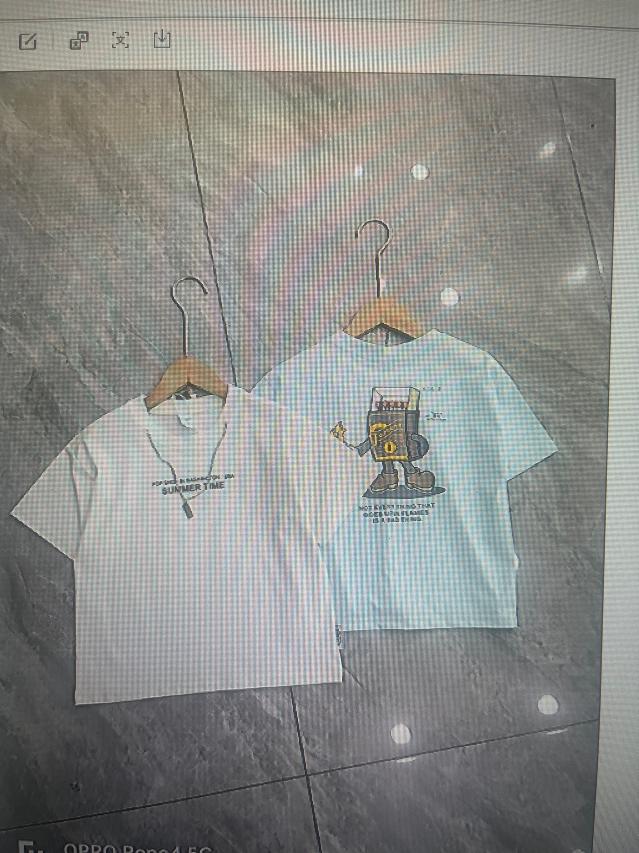Screen dimensions: 639x853
Task: Tap the translate image icon
Action: (78, 41)
